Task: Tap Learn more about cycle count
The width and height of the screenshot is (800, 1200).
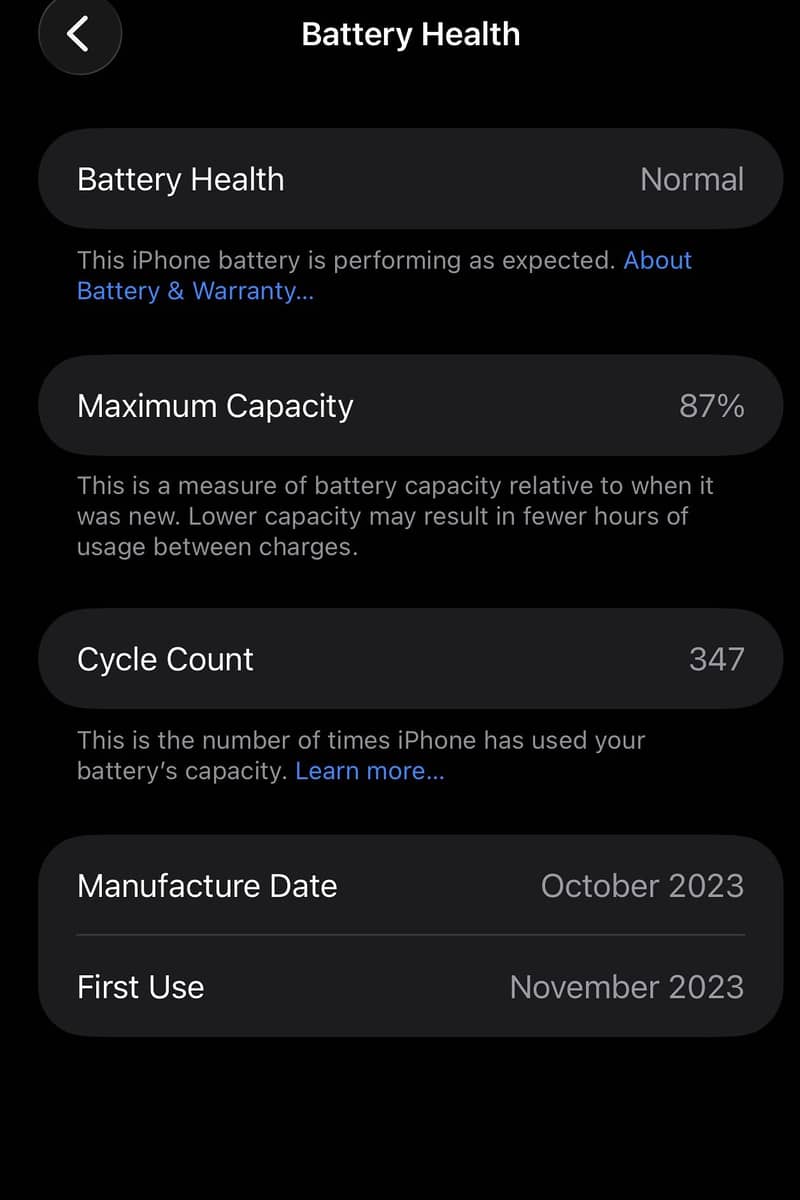Action: (369, 771)
